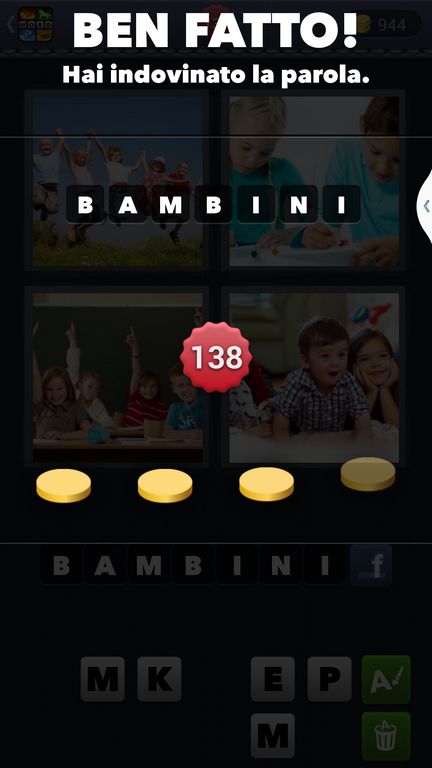The width and height of the screenshot is (432, 768).
Task: Tap the M tile beside the K
Action: click(x=102, y=679)
